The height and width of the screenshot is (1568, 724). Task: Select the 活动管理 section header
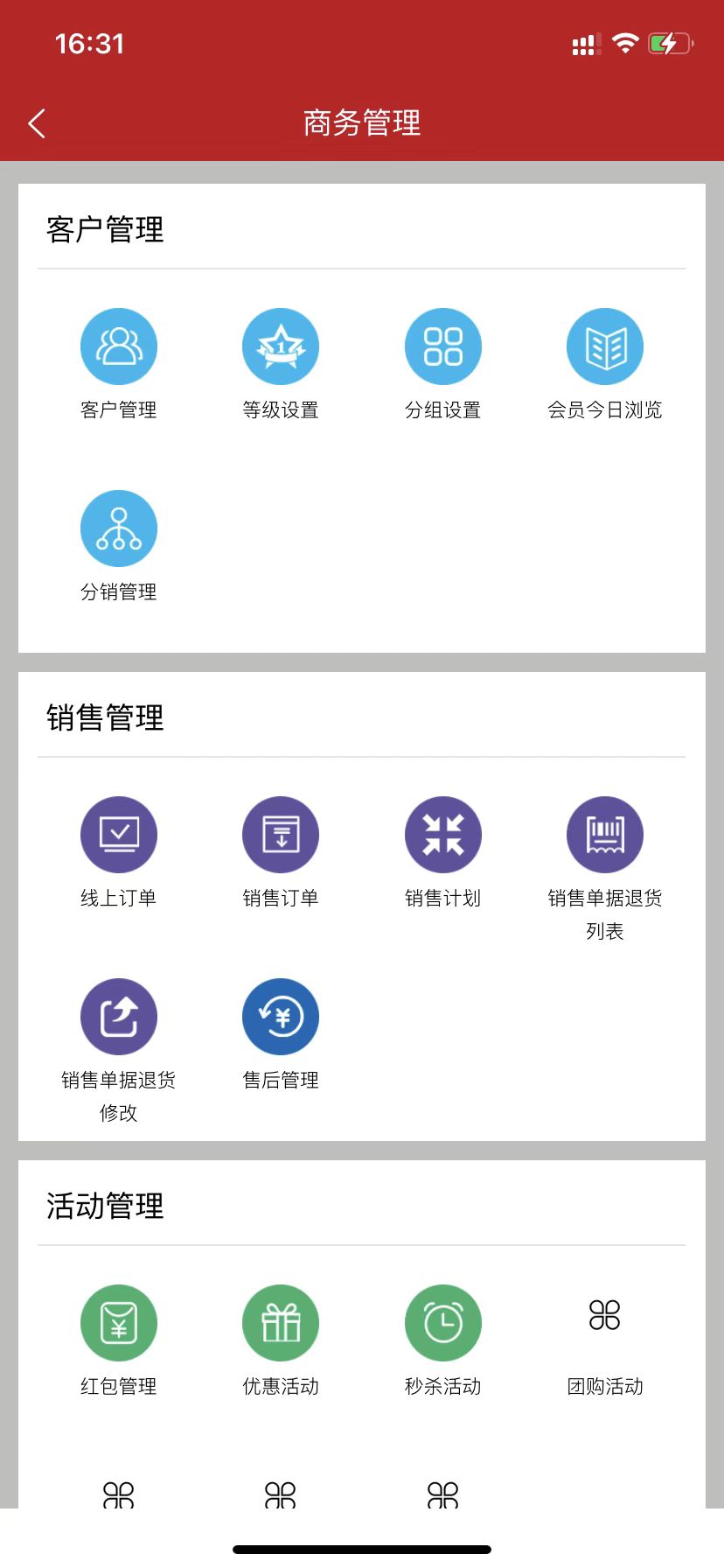(x=104, y=1205)
